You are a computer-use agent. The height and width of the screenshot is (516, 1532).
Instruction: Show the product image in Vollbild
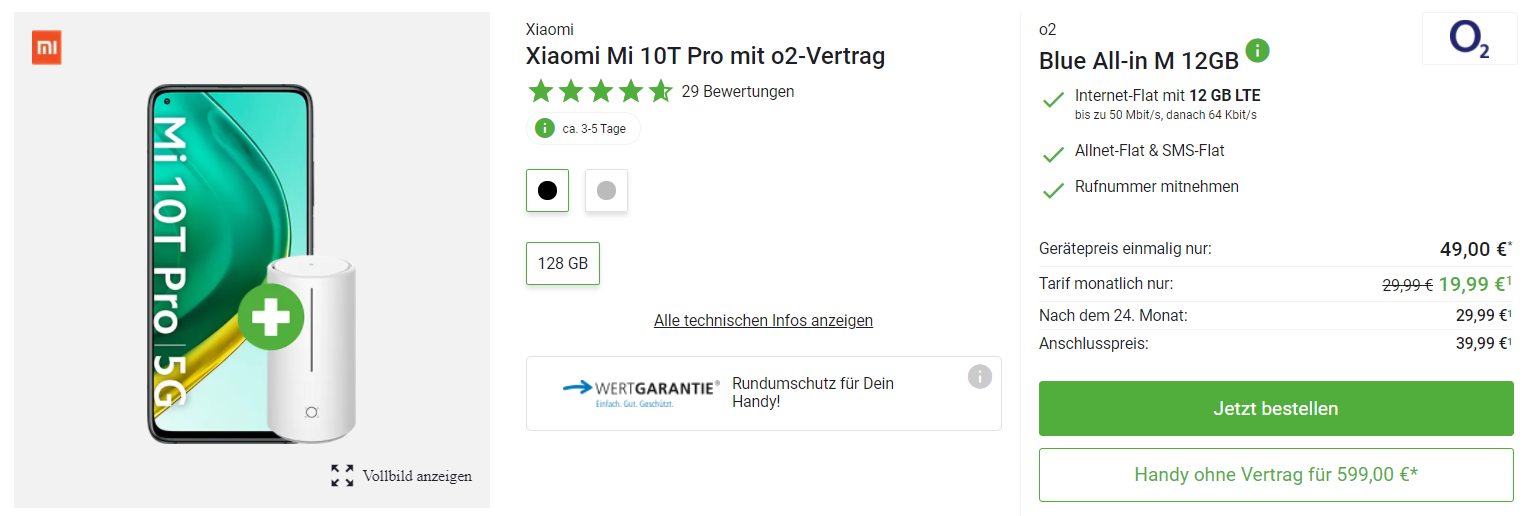click(402, 476)
